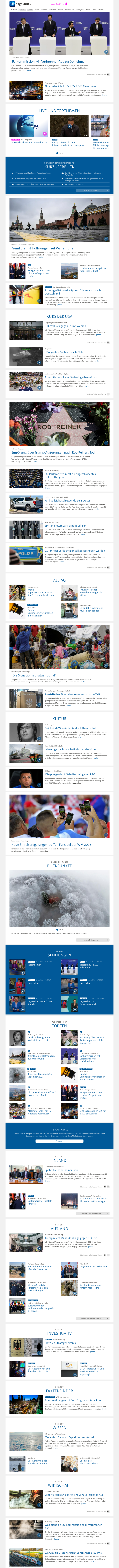This screenshot has width=119, height=1568.
Task: Open article 'Die Situation ist katastrophal'
Action: [33, 675]
